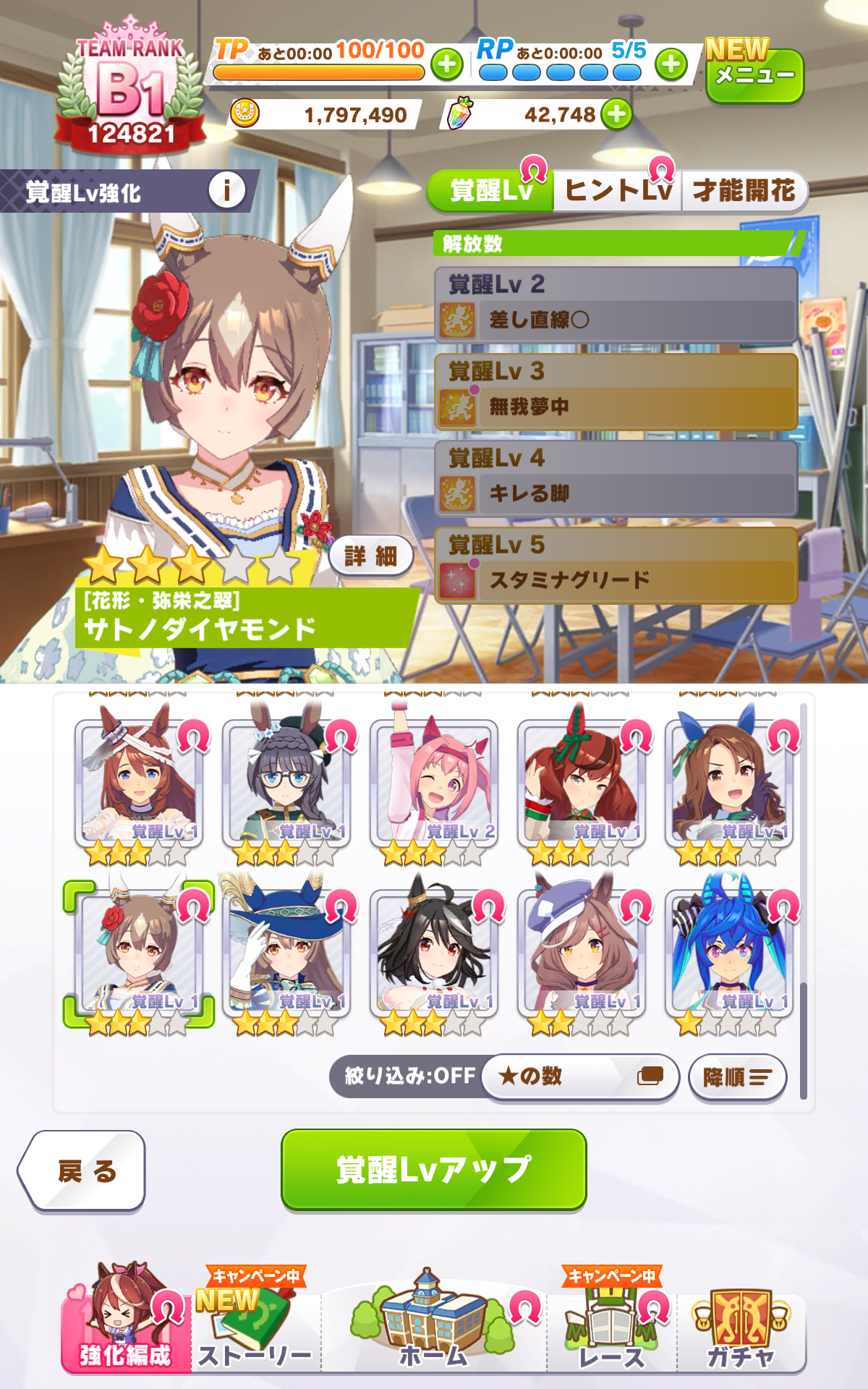Tap the plus button next to TP gauge

click(x=447, y=64)
